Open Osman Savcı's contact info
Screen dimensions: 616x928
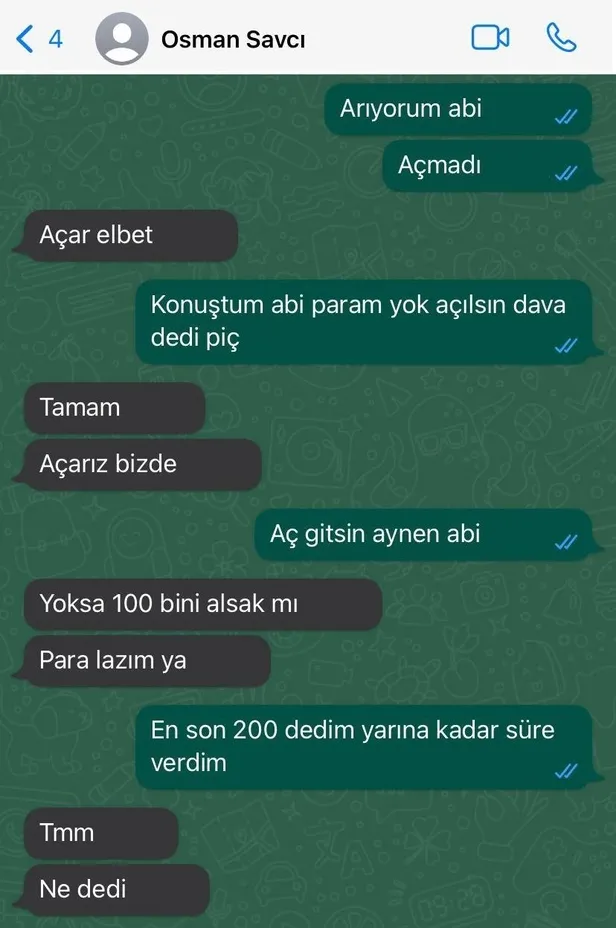[x=233, y=39]
